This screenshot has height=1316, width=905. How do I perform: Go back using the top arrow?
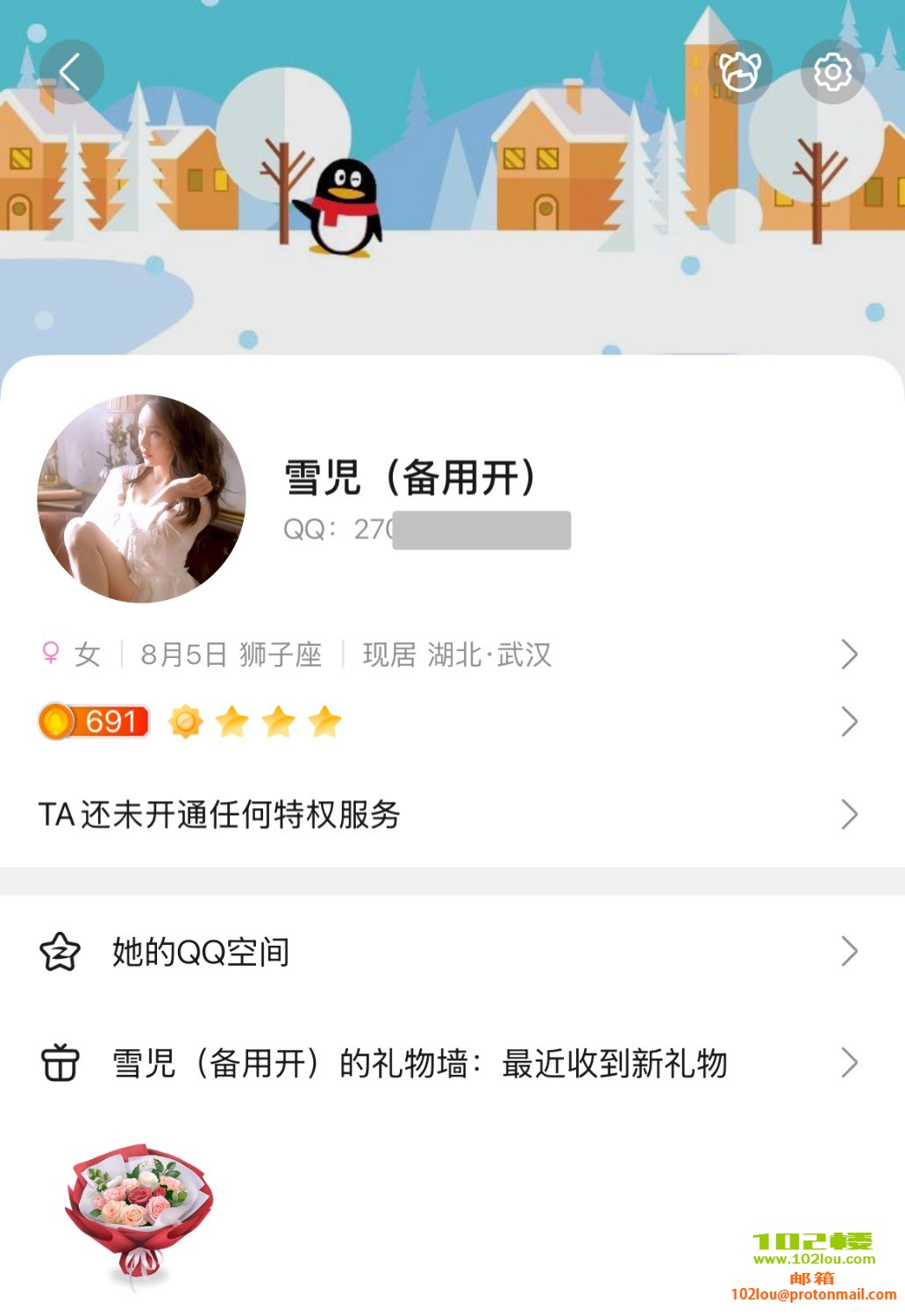[71, 72]
